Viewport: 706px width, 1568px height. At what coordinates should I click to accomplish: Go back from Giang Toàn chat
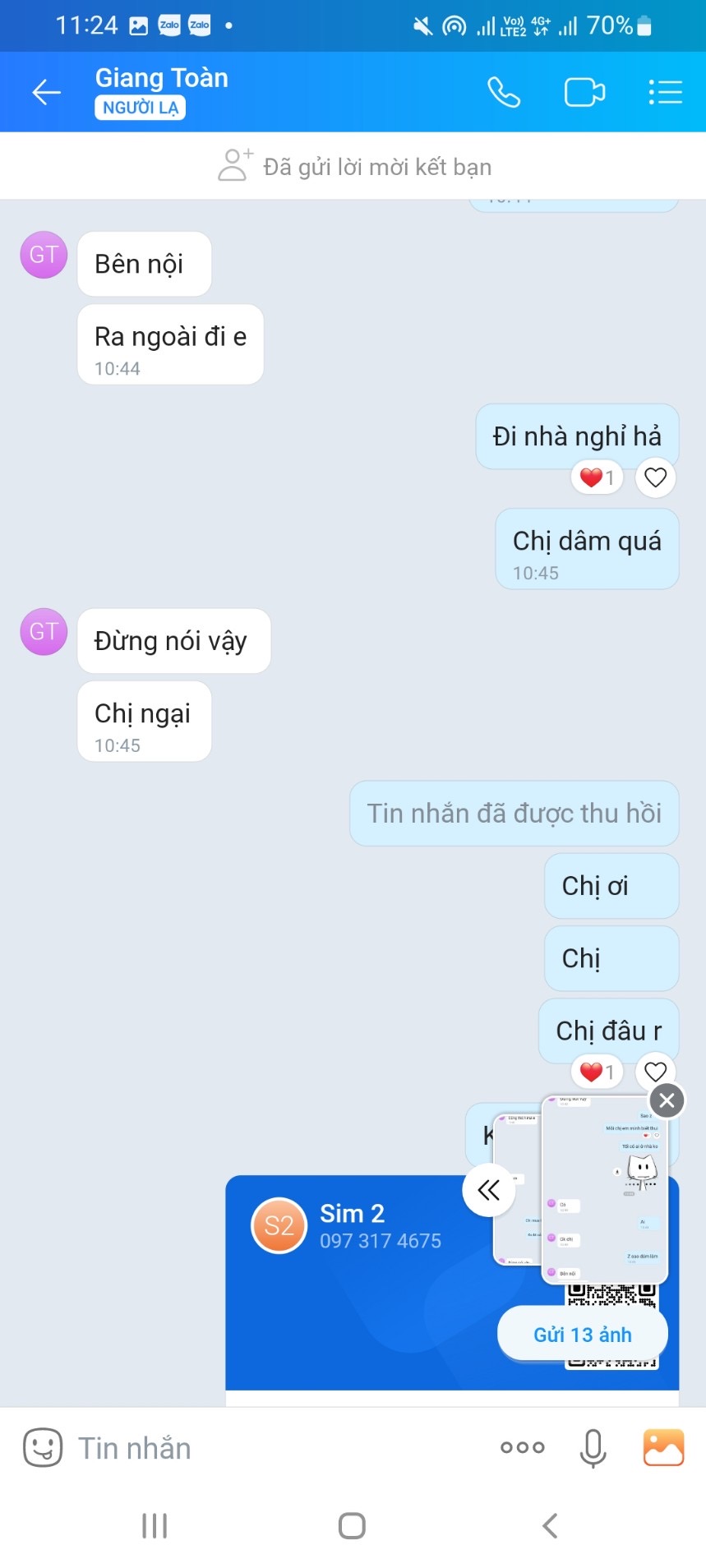point(46,92)
